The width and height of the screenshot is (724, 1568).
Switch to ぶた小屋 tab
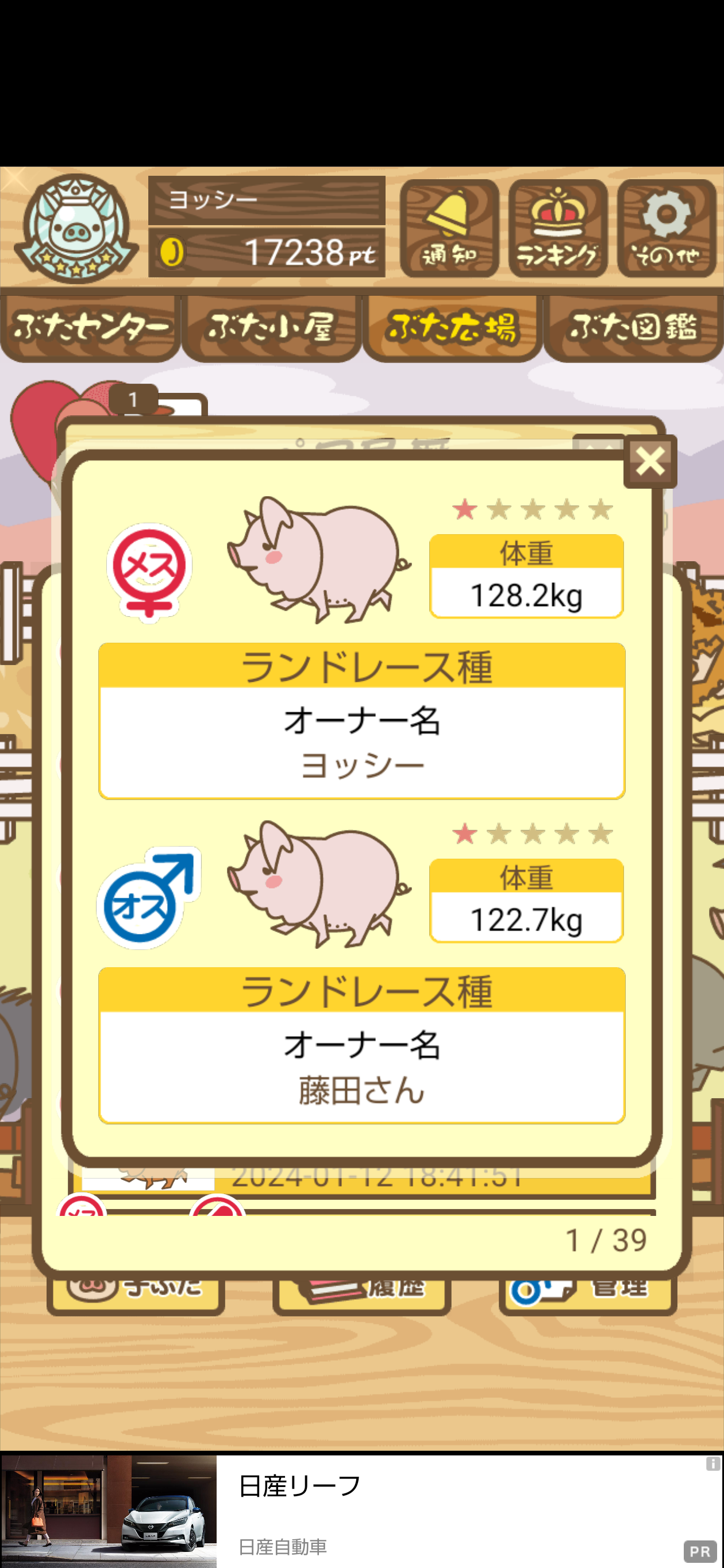pyautogui.click(x=271, y=328)
